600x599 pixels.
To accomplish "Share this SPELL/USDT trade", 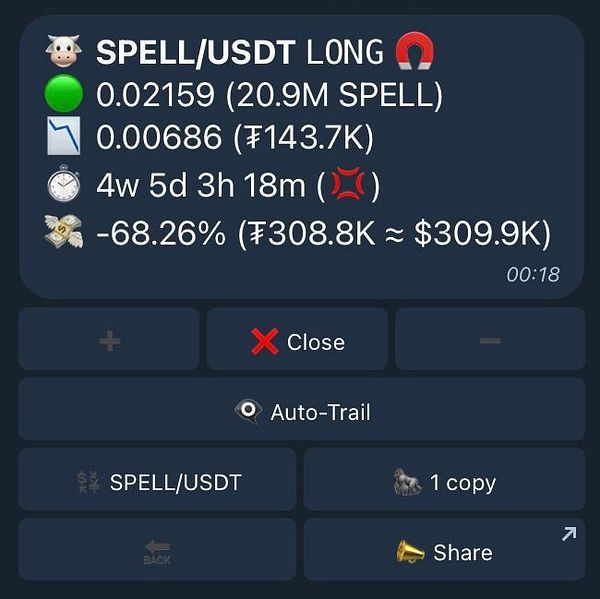I will point(444,551).
